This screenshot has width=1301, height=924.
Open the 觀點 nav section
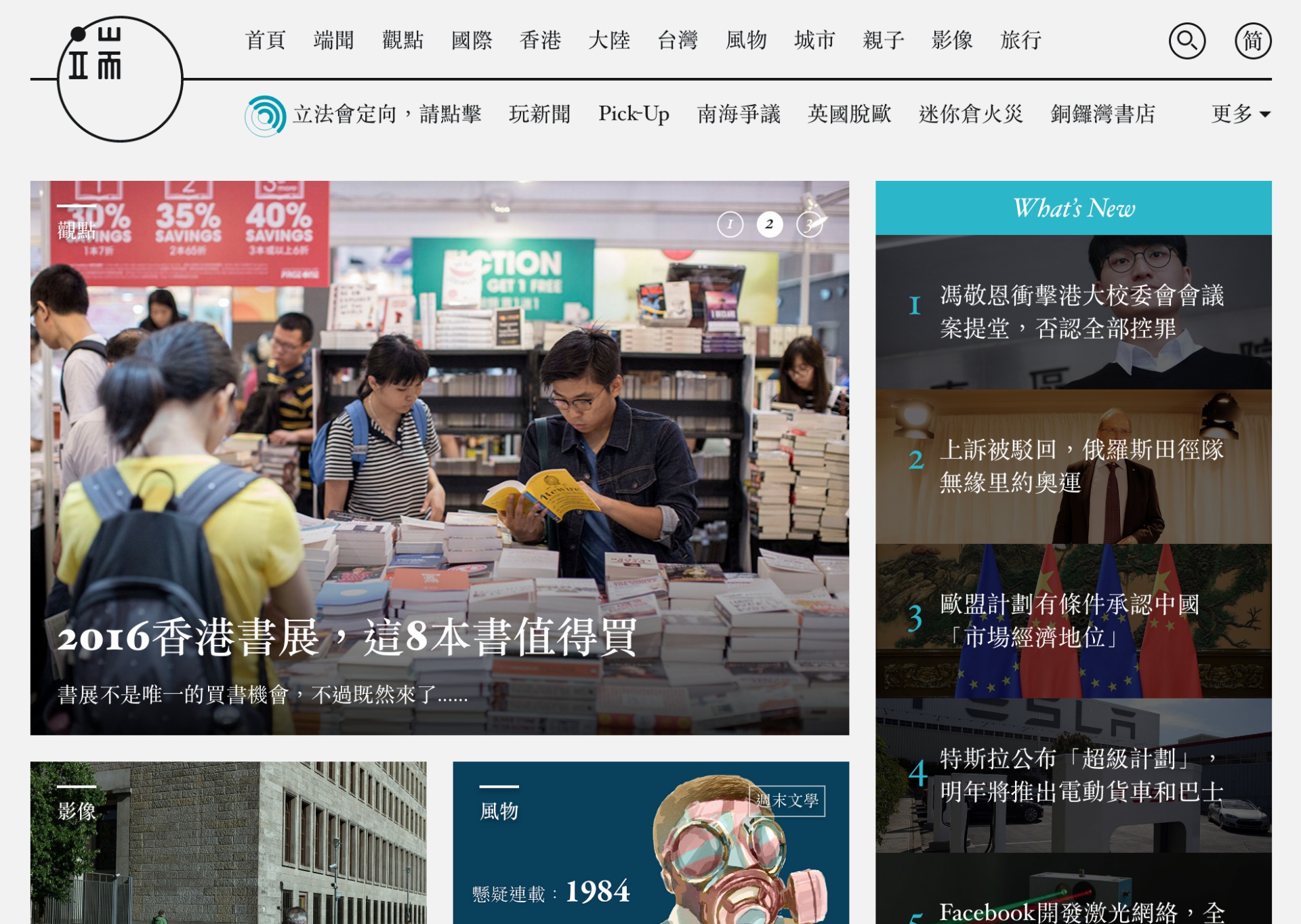402,41
